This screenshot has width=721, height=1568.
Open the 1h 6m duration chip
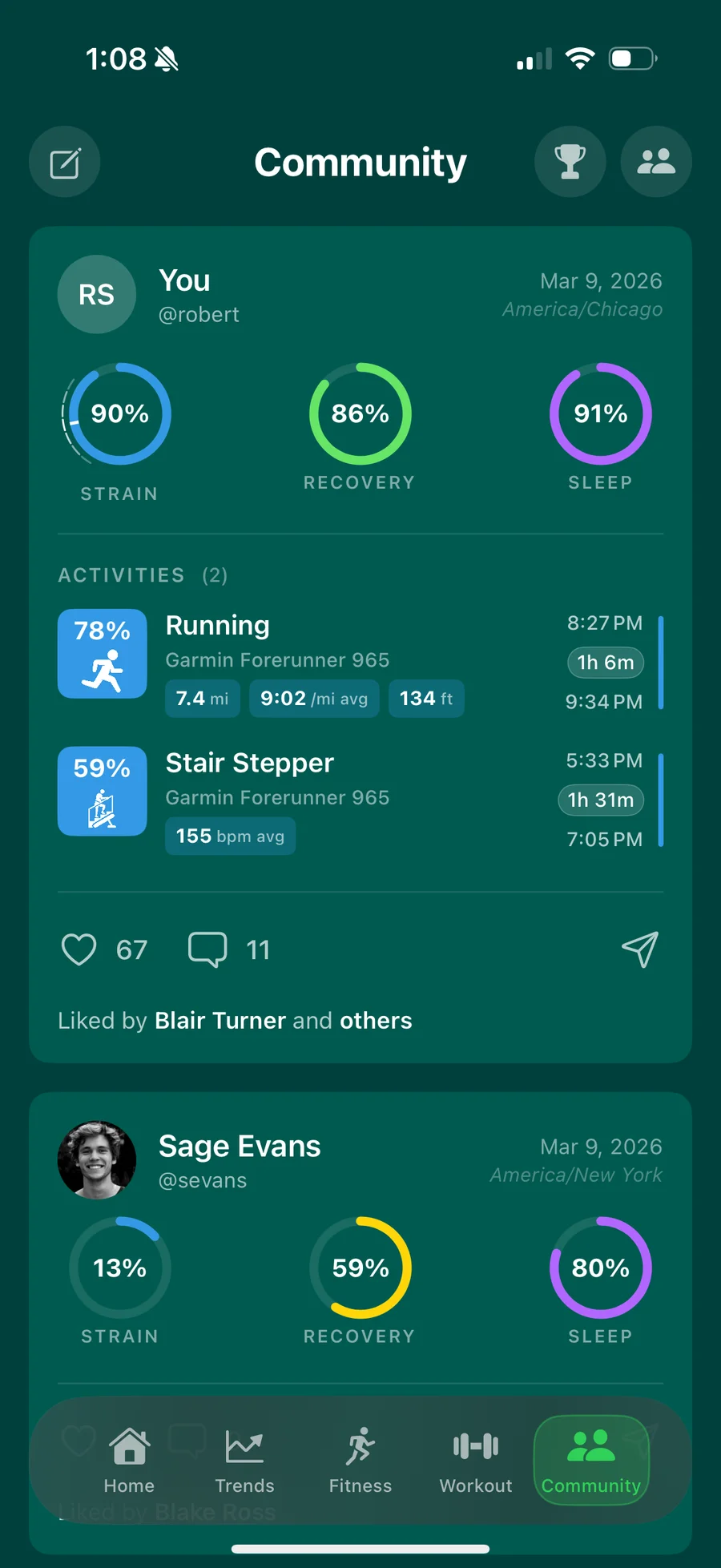coord(605,663)
